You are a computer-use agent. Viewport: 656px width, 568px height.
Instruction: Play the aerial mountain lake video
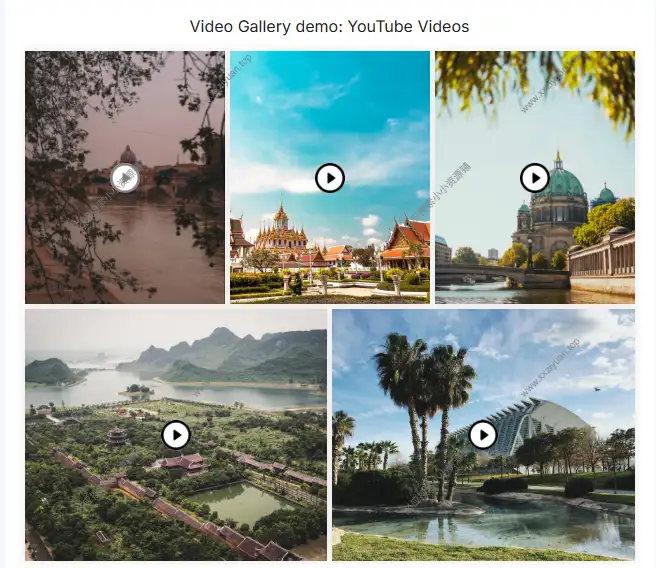pyautogui.click(x=176, y=435)
